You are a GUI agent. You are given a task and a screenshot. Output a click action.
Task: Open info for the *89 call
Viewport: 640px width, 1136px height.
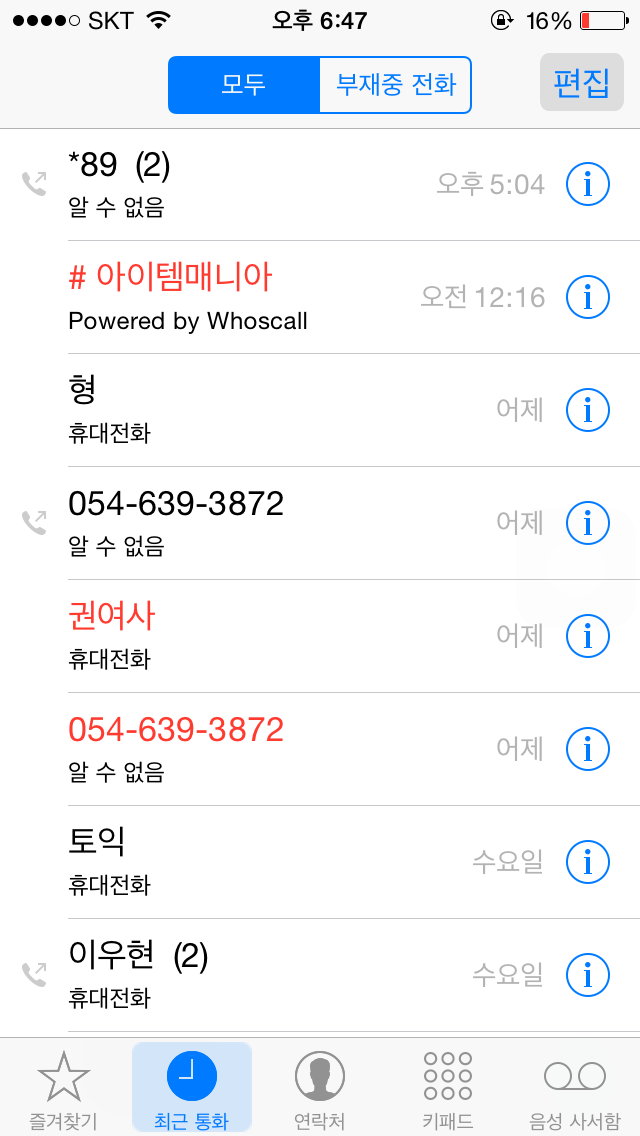(588, 184)
